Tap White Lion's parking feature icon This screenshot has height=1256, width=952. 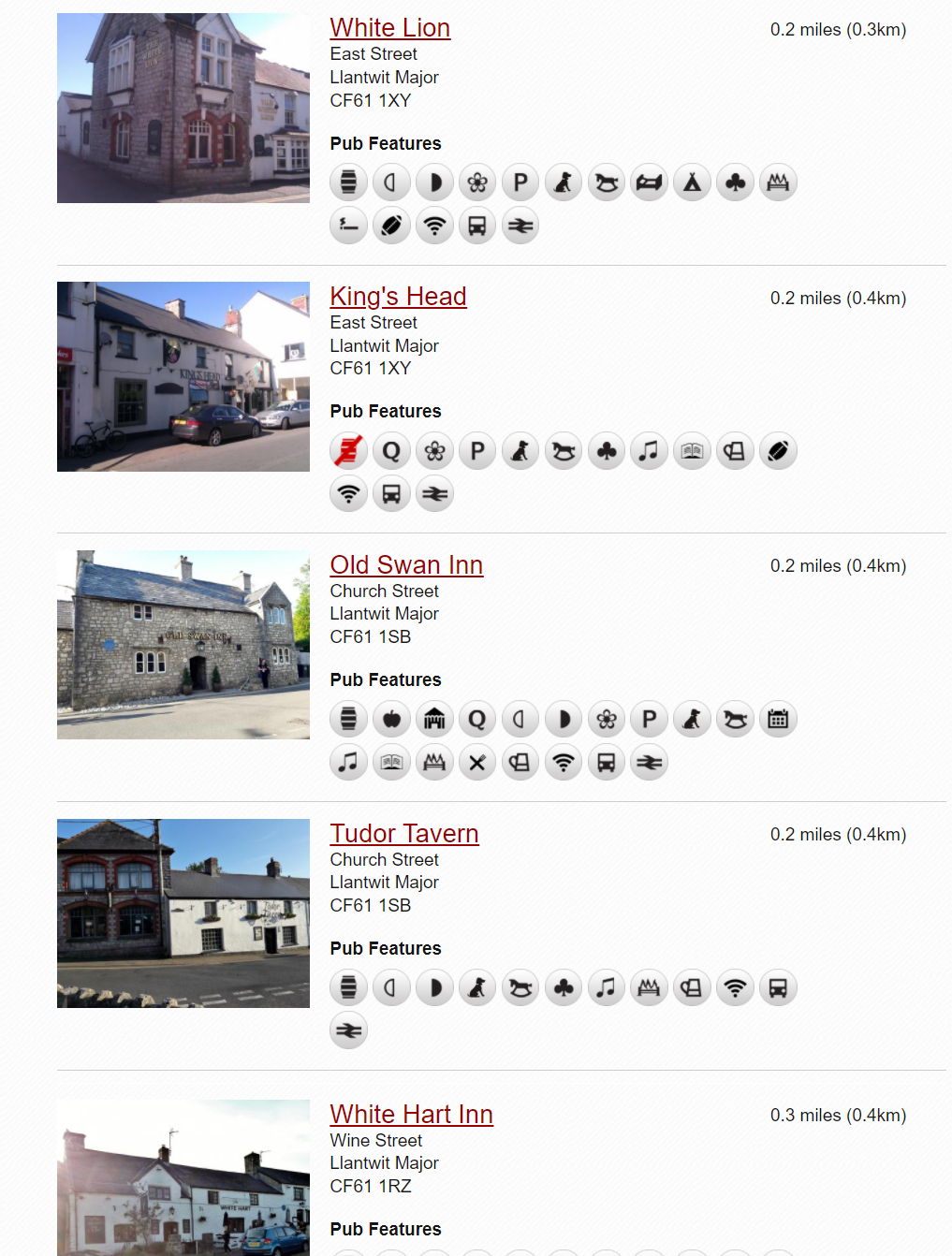click(x=520, y=183)
